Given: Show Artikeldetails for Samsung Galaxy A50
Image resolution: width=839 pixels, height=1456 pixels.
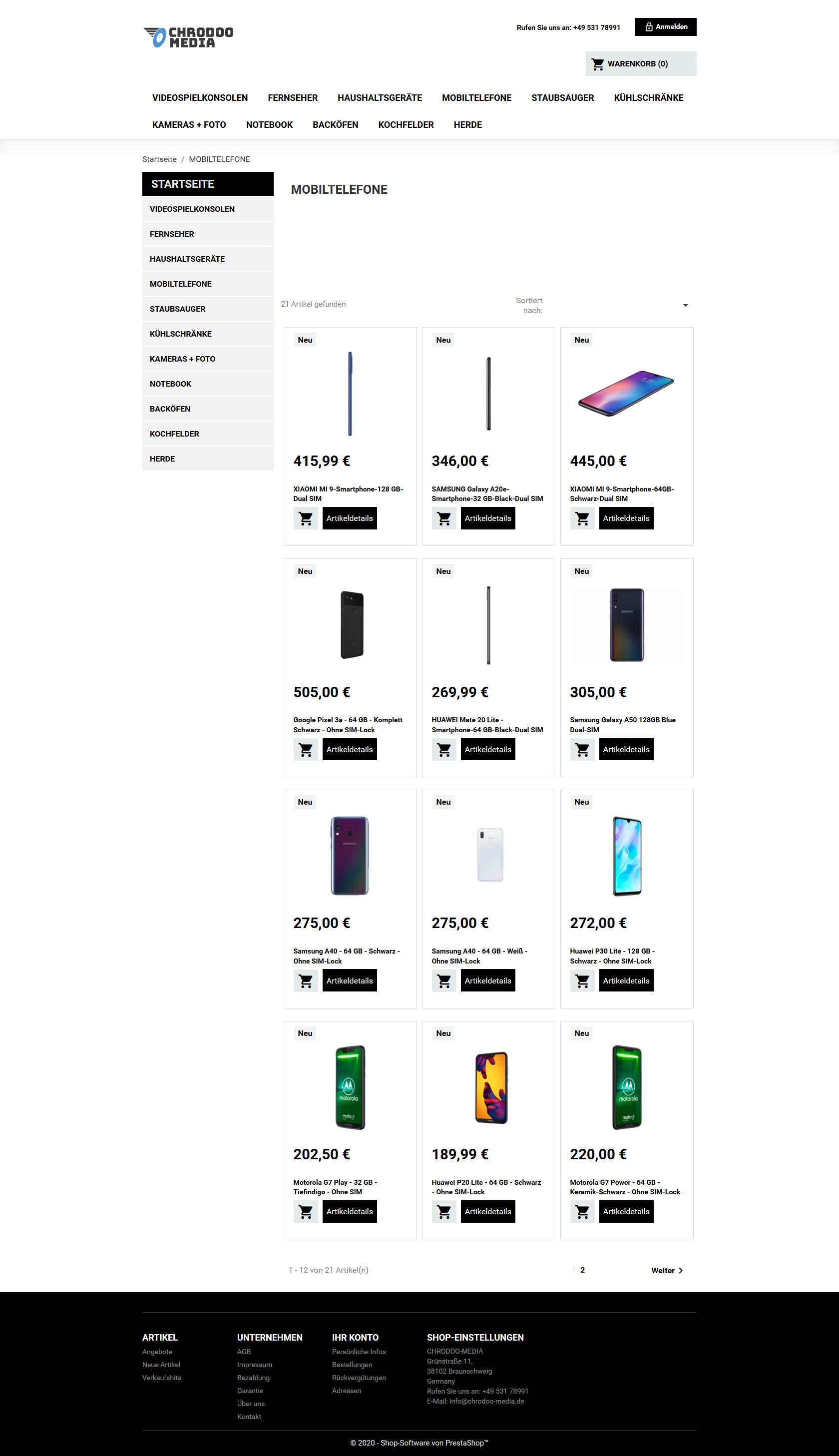Looking at the screenshot, I should tap(626, 750).
